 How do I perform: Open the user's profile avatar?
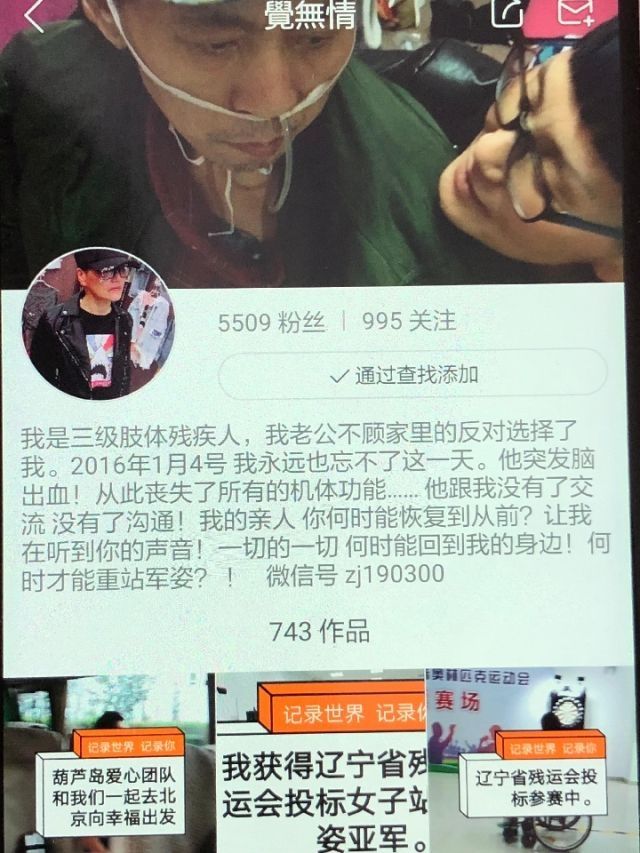(x=98, y=323)
